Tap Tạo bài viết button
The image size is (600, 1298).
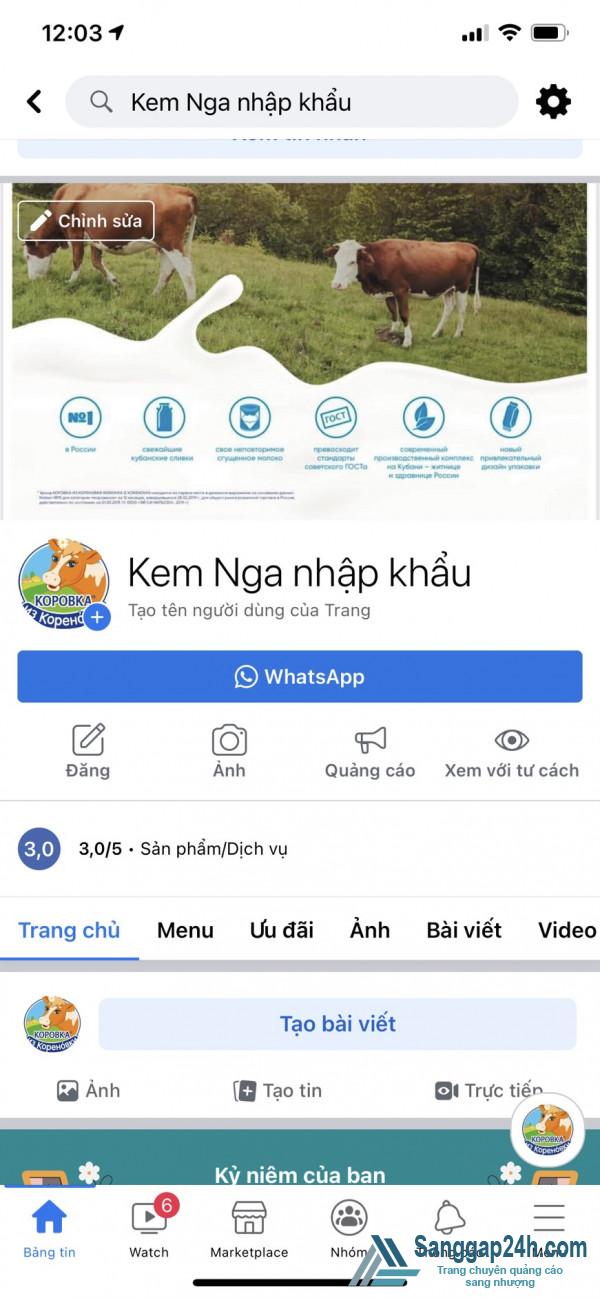pos(337,1024)
